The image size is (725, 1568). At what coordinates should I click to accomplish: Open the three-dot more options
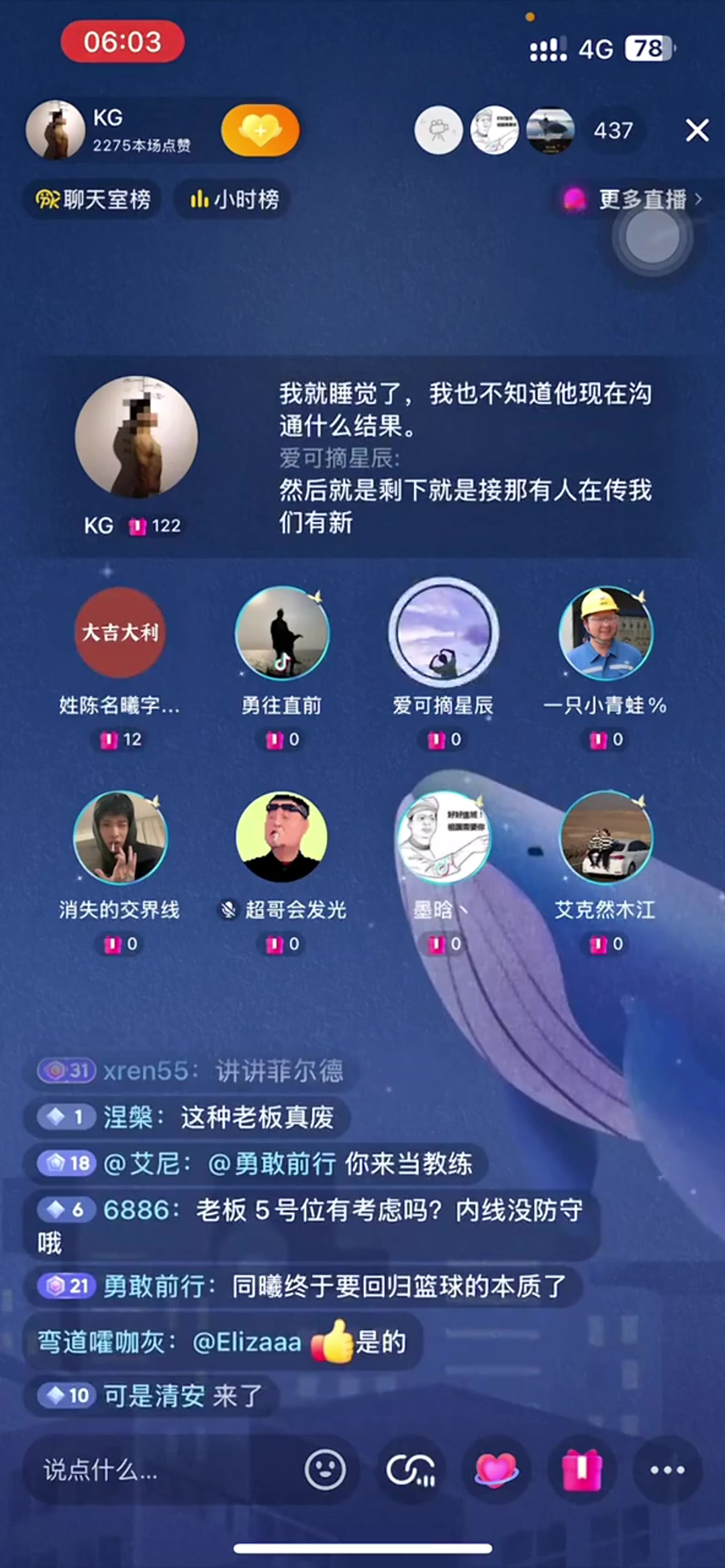tap(667, 1471)
